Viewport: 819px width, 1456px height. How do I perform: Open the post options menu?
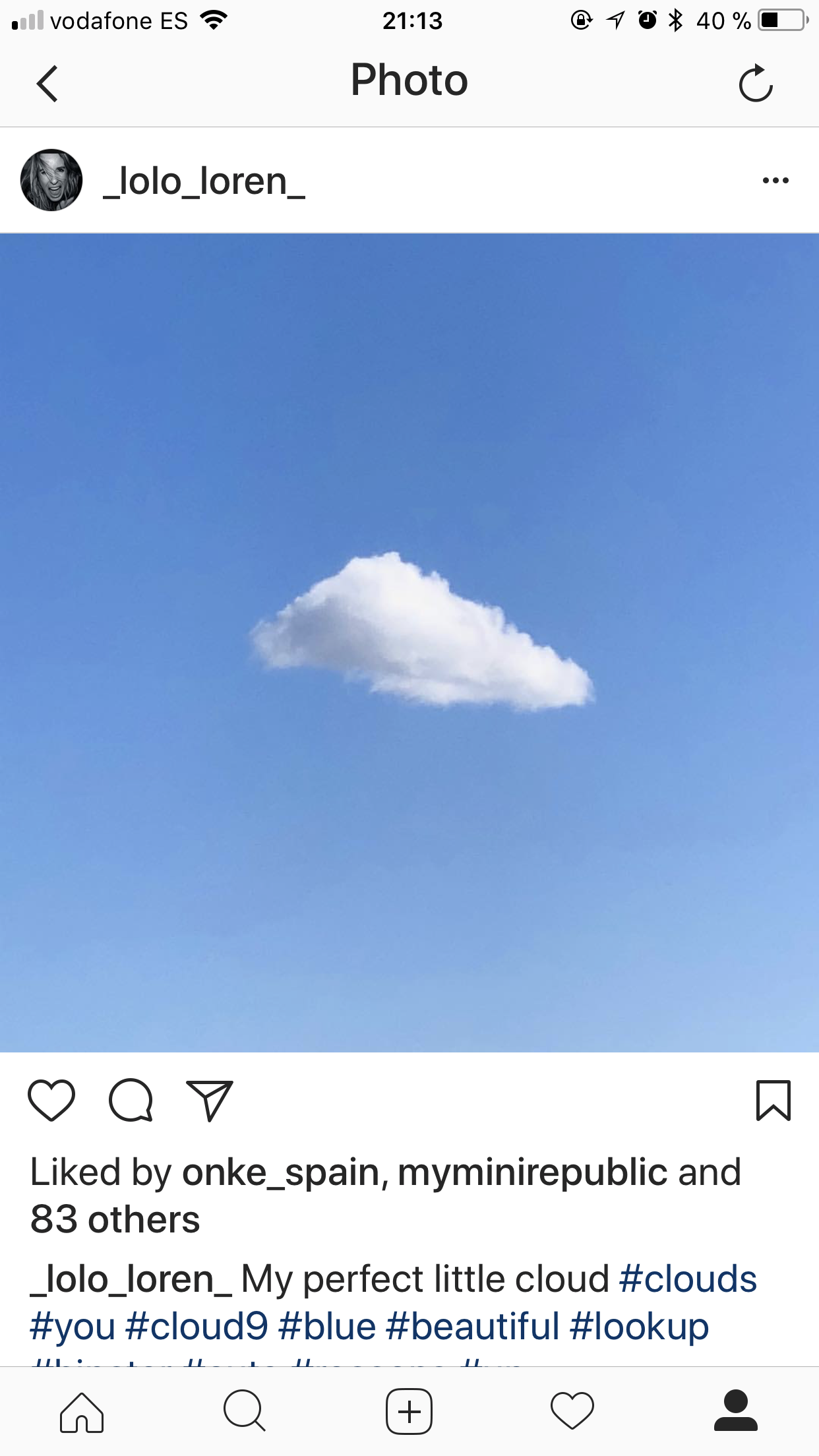coord(775,180)
